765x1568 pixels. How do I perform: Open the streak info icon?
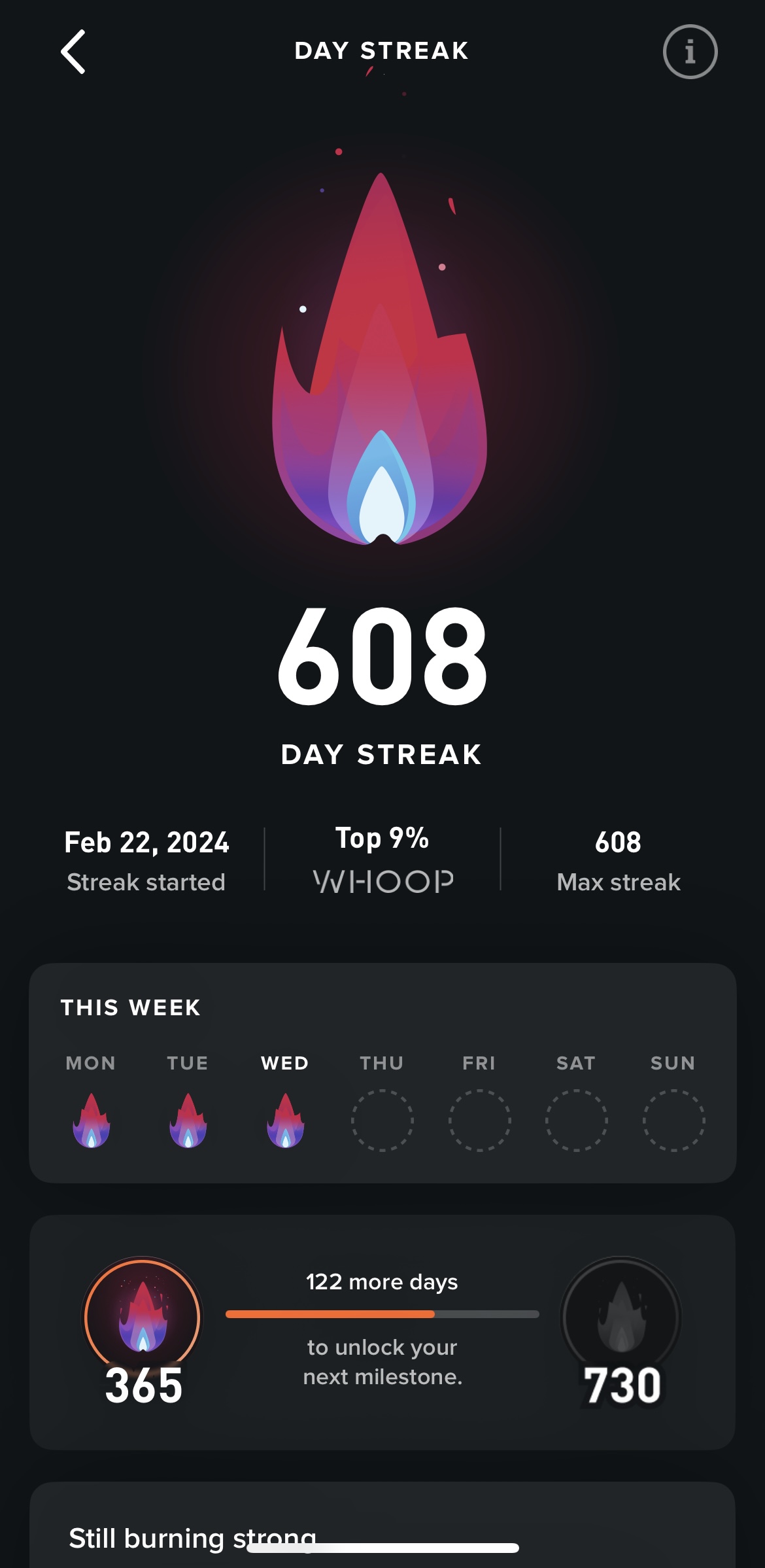[690, 52]
